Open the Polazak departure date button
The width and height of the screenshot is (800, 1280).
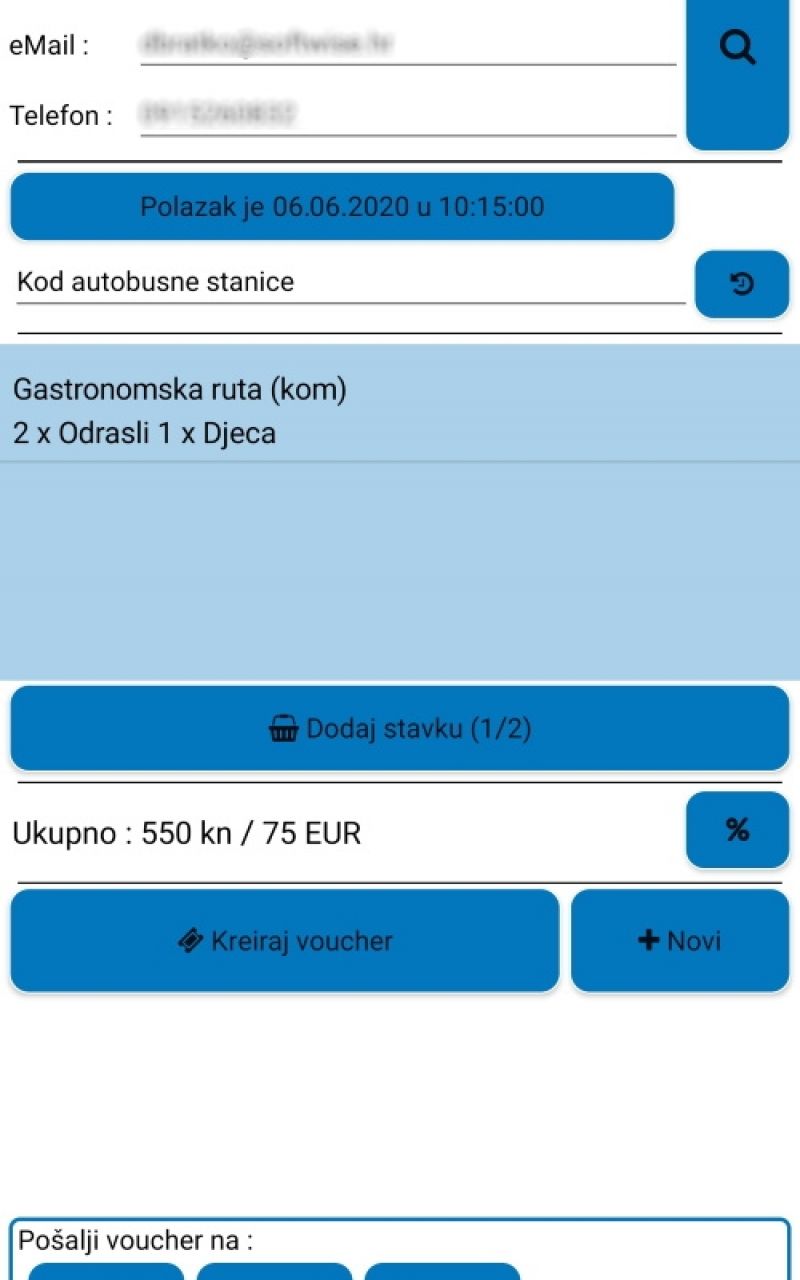tap(342, 207)
